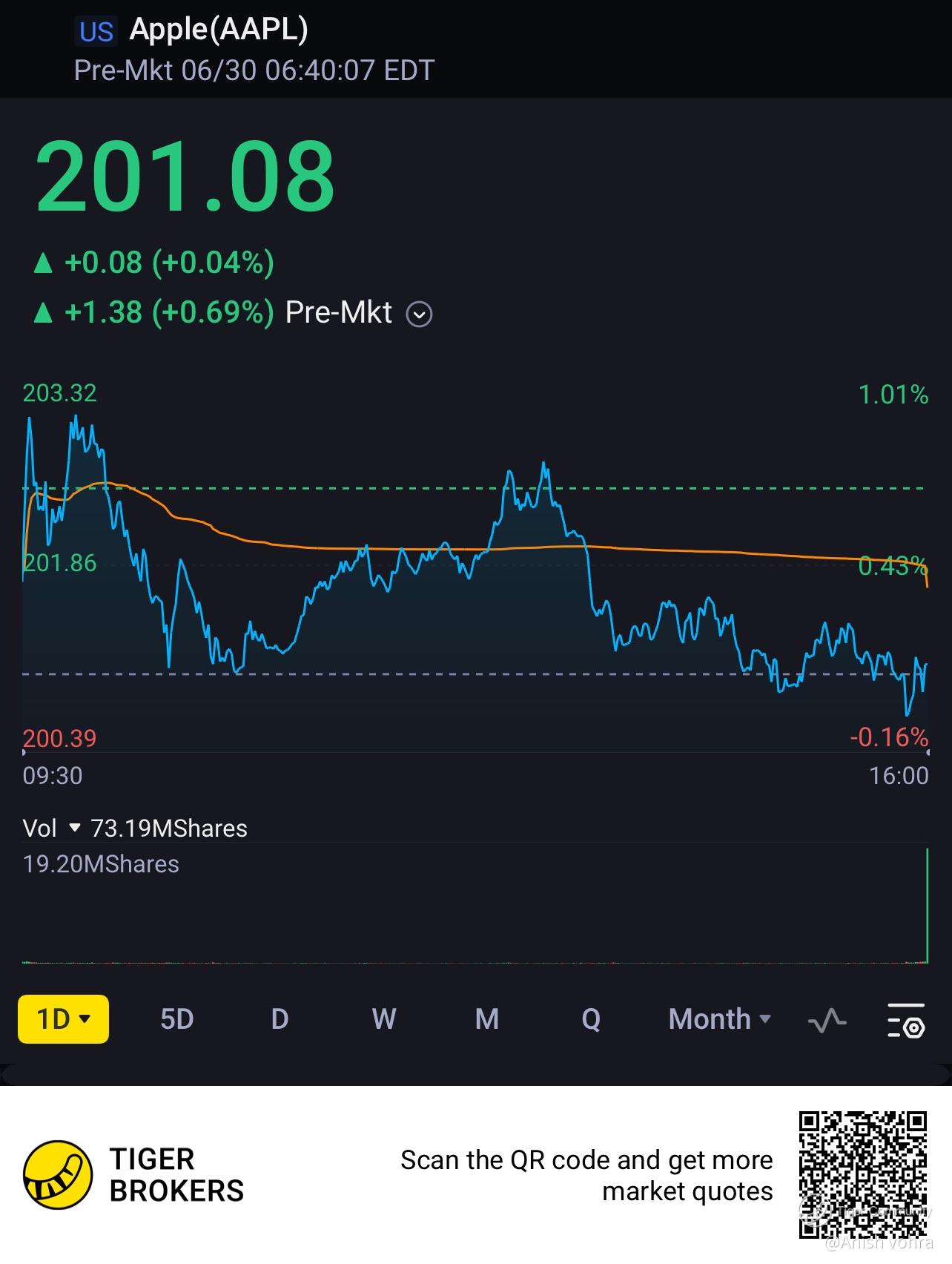Open the chart indicators wave icon
Screen dimensions: 952x1264
click(x=827, y=1021)
